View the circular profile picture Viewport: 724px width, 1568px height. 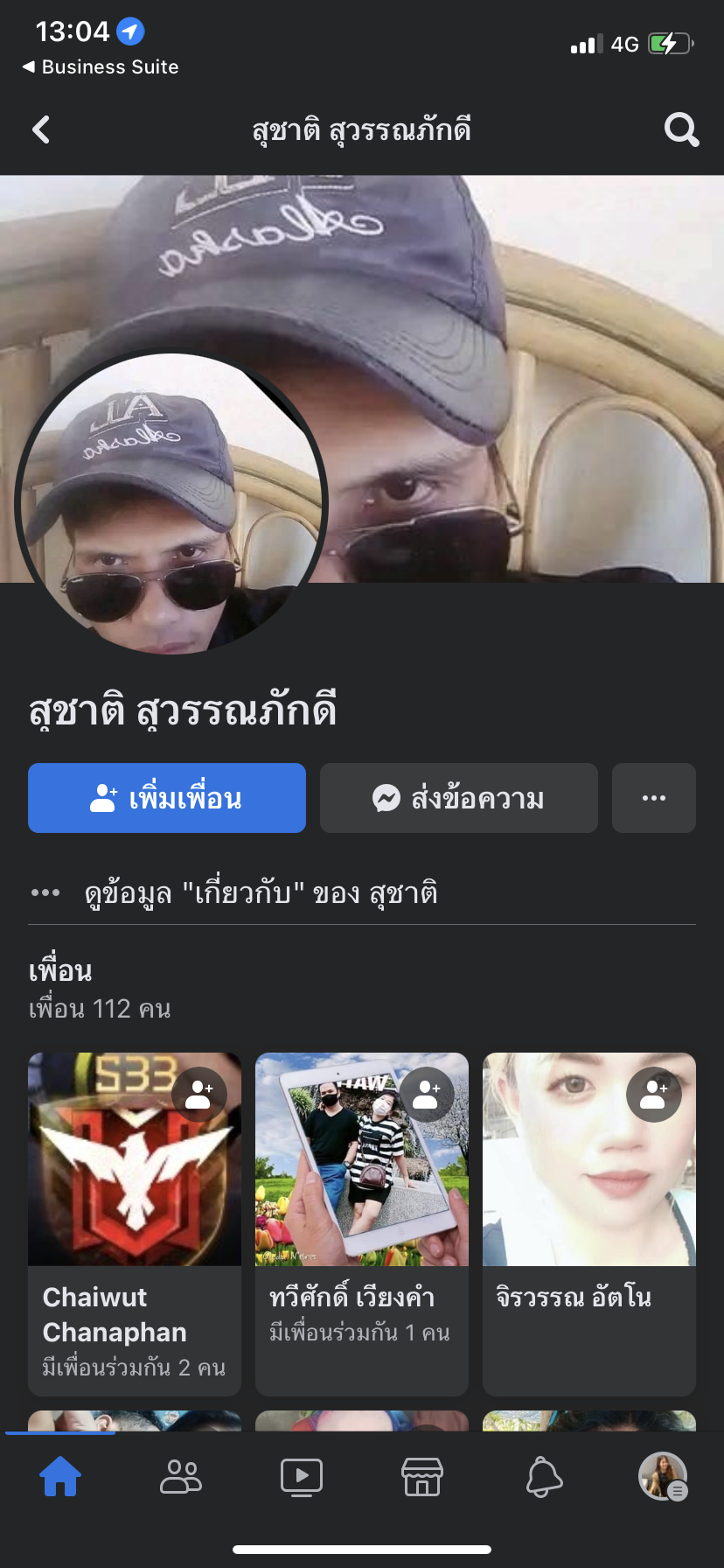171,503
